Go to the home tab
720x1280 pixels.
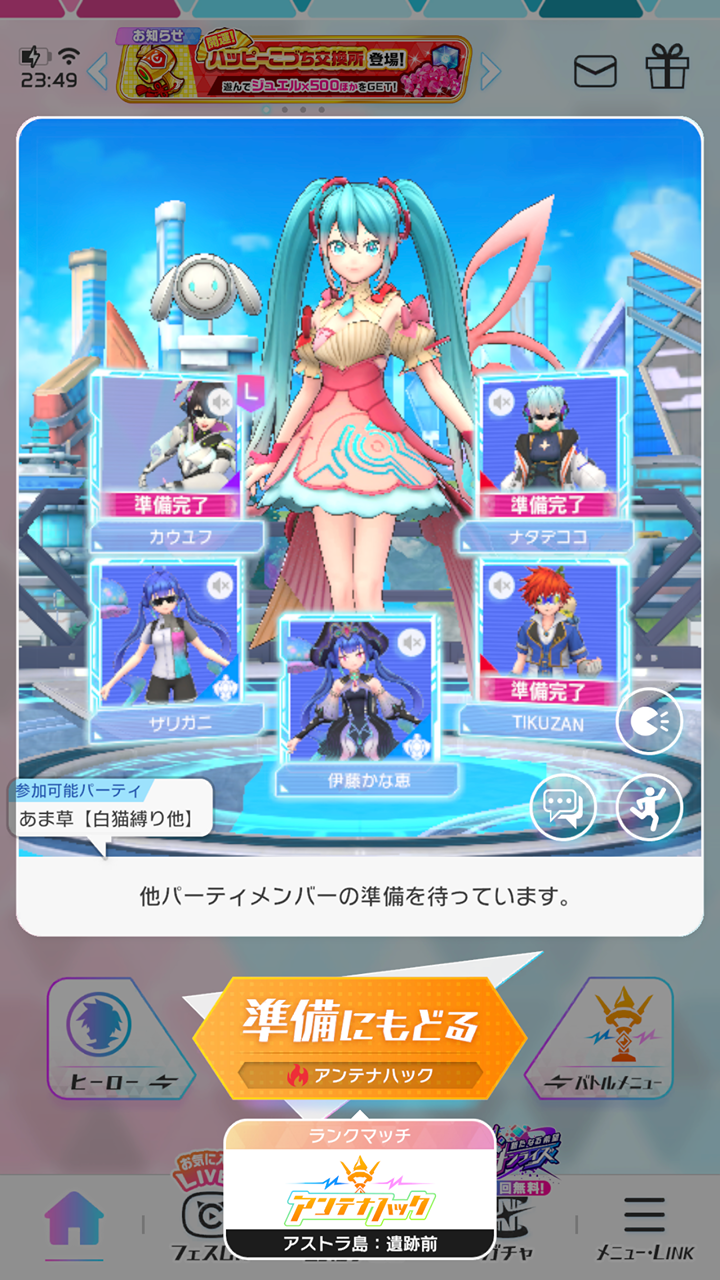click(x=73, y=1225)
